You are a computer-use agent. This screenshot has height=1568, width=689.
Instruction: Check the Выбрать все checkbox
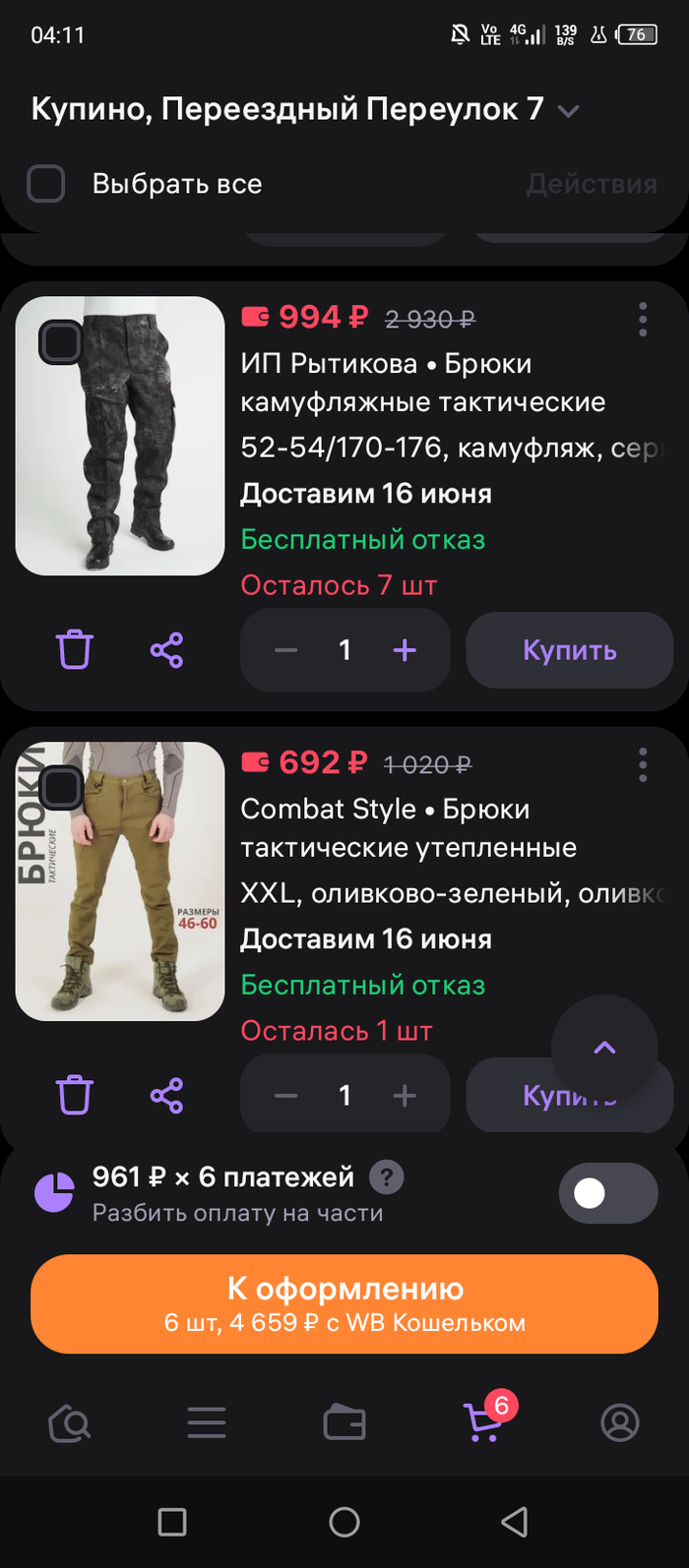tap(46, 184)
